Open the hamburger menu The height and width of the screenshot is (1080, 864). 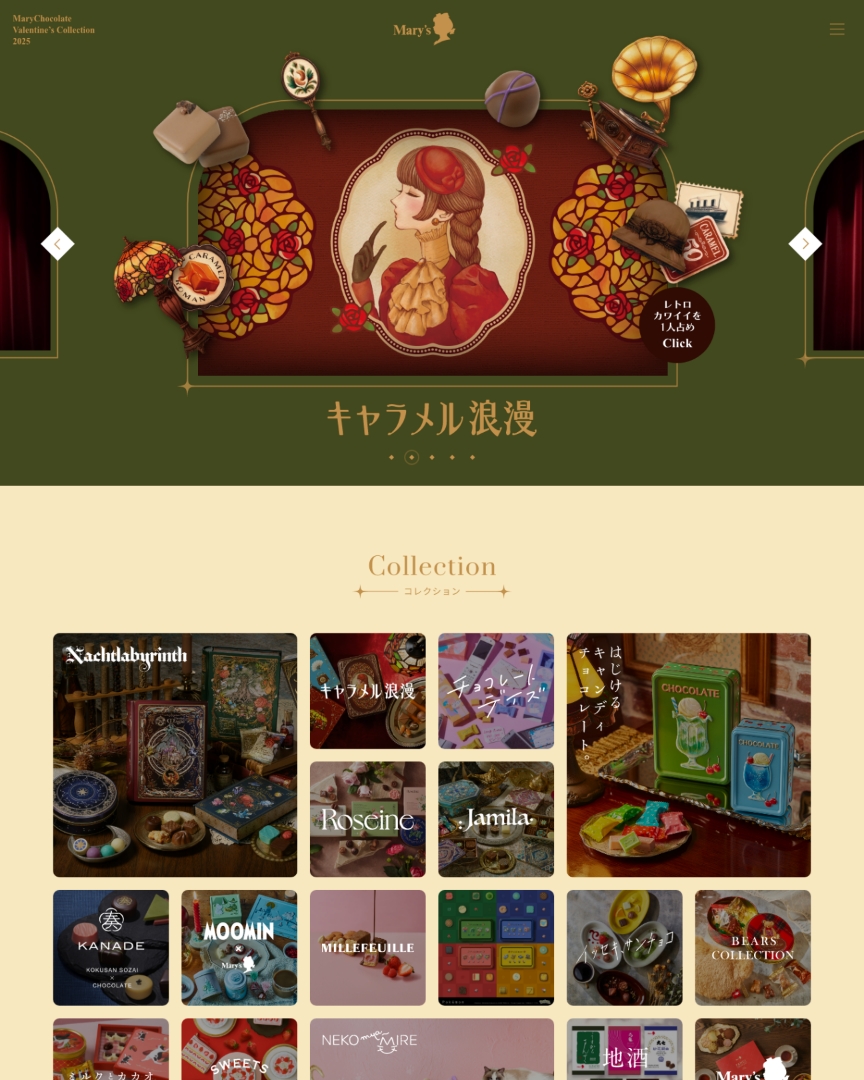[x=837, y=29]
